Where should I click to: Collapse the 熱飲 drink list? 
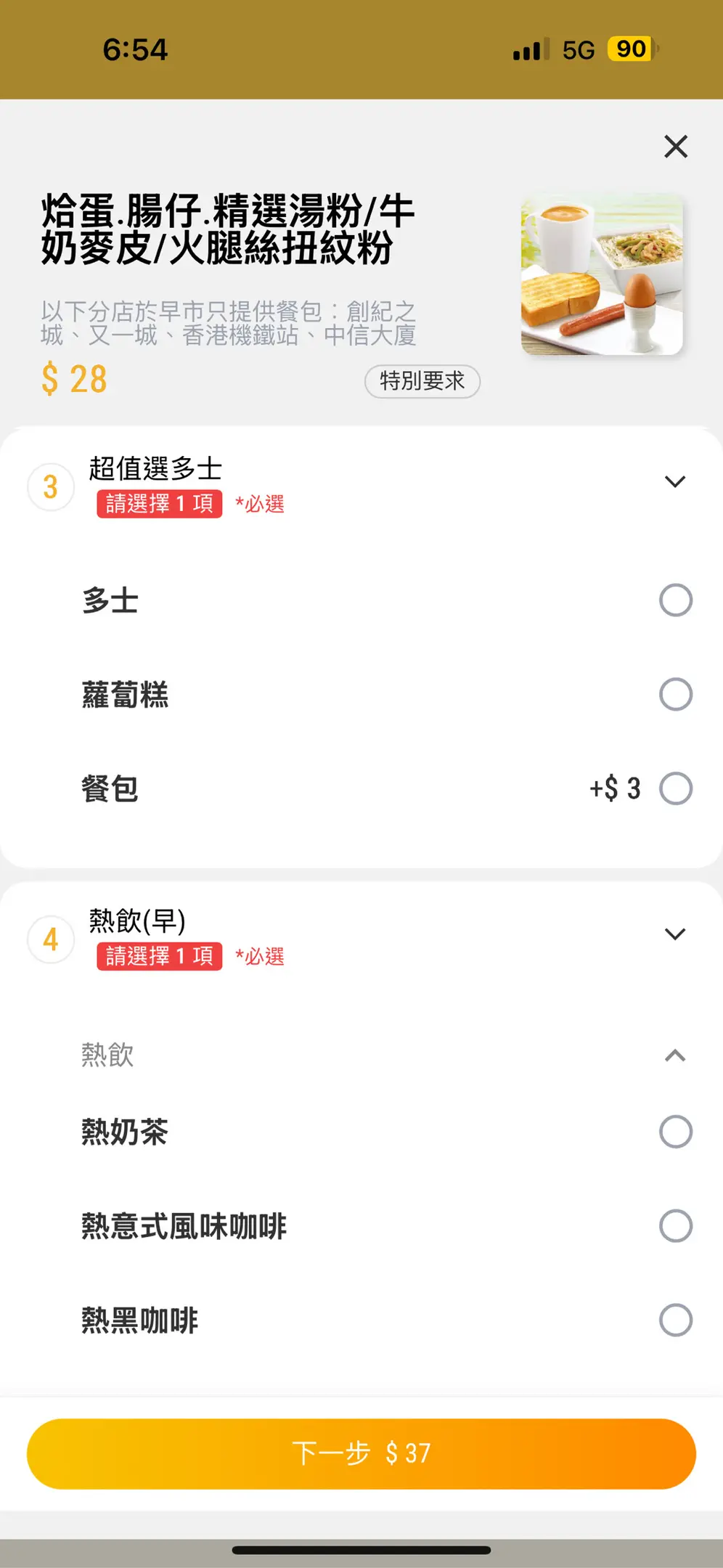tap(675, 1055)
